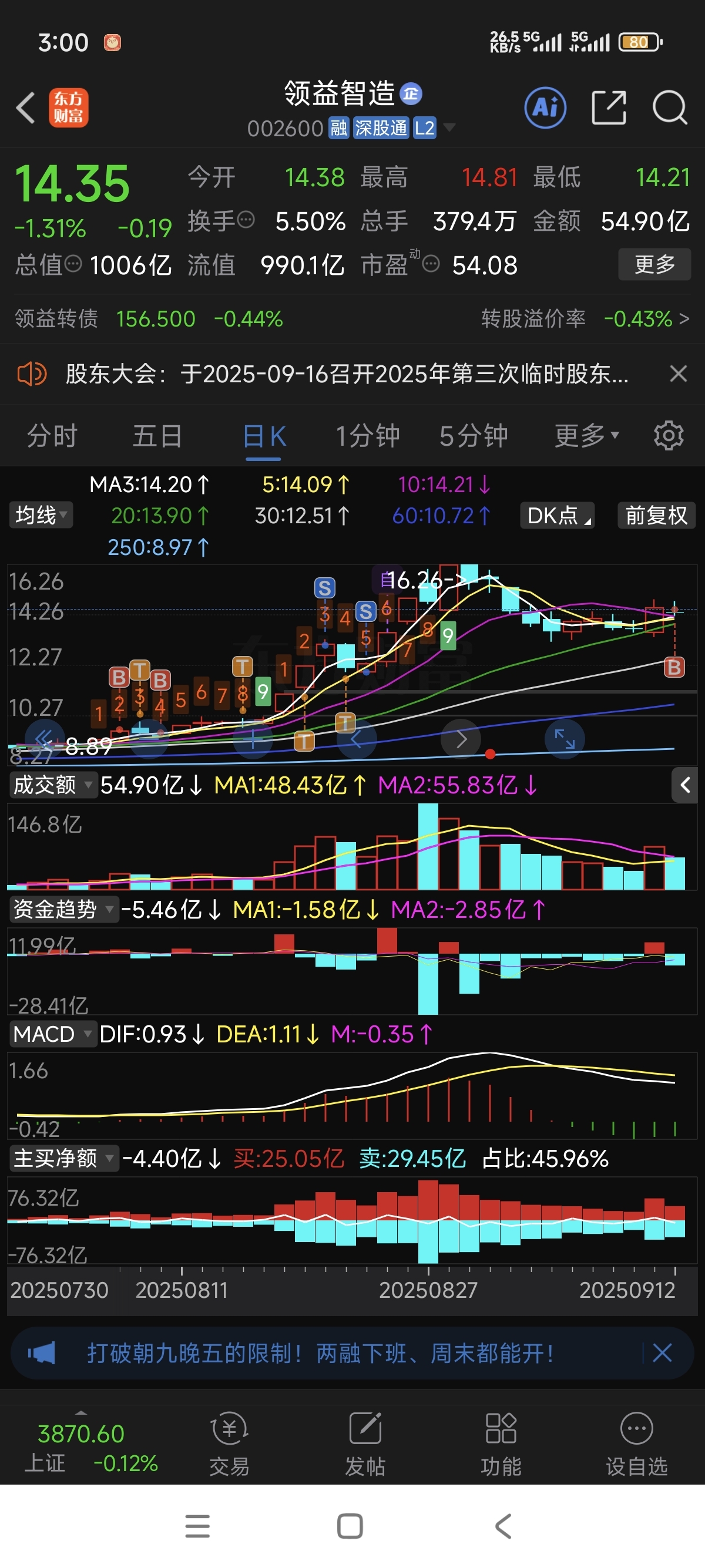Open chart settings gear

[669, 436]
